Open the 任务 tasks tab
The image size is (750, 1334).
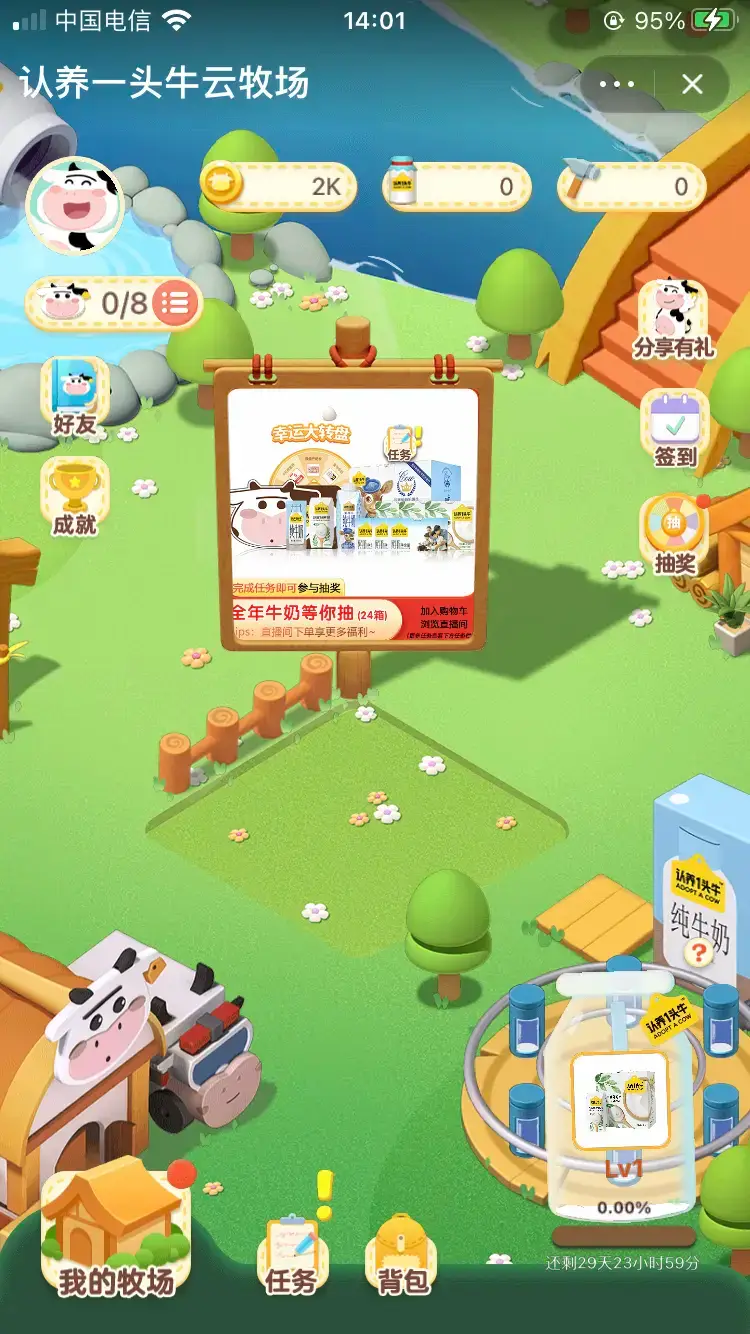pos(291,1255)
